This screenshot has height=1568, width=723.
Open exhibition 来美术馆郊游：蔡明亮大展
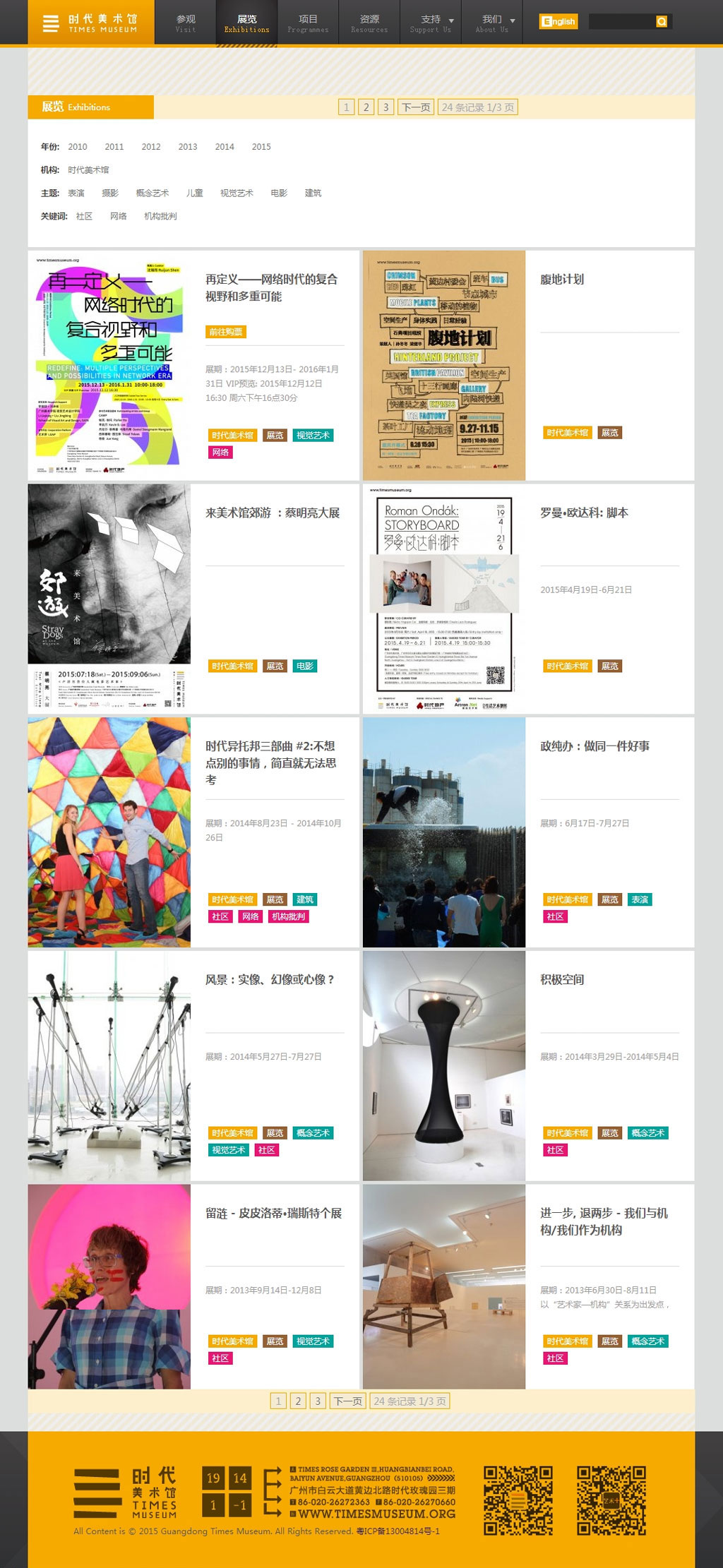tap(273, 513)
